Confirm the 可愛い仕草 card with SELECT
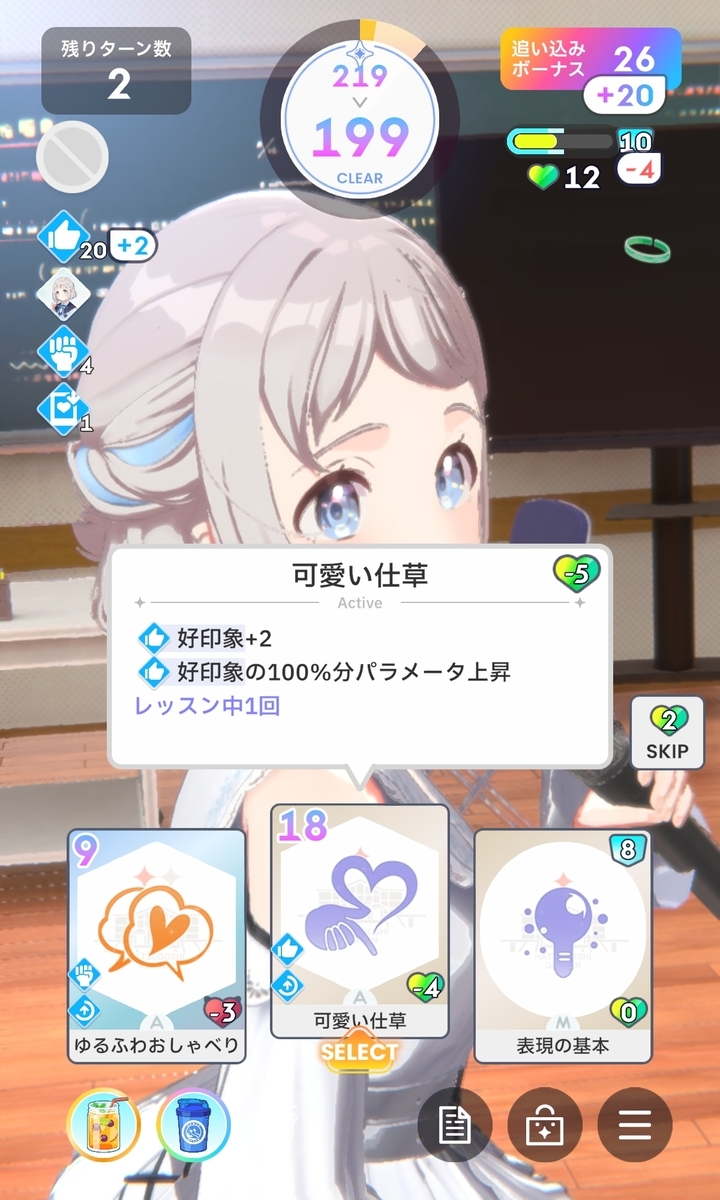The image size is (720, 1200). tap(360, 1051)
